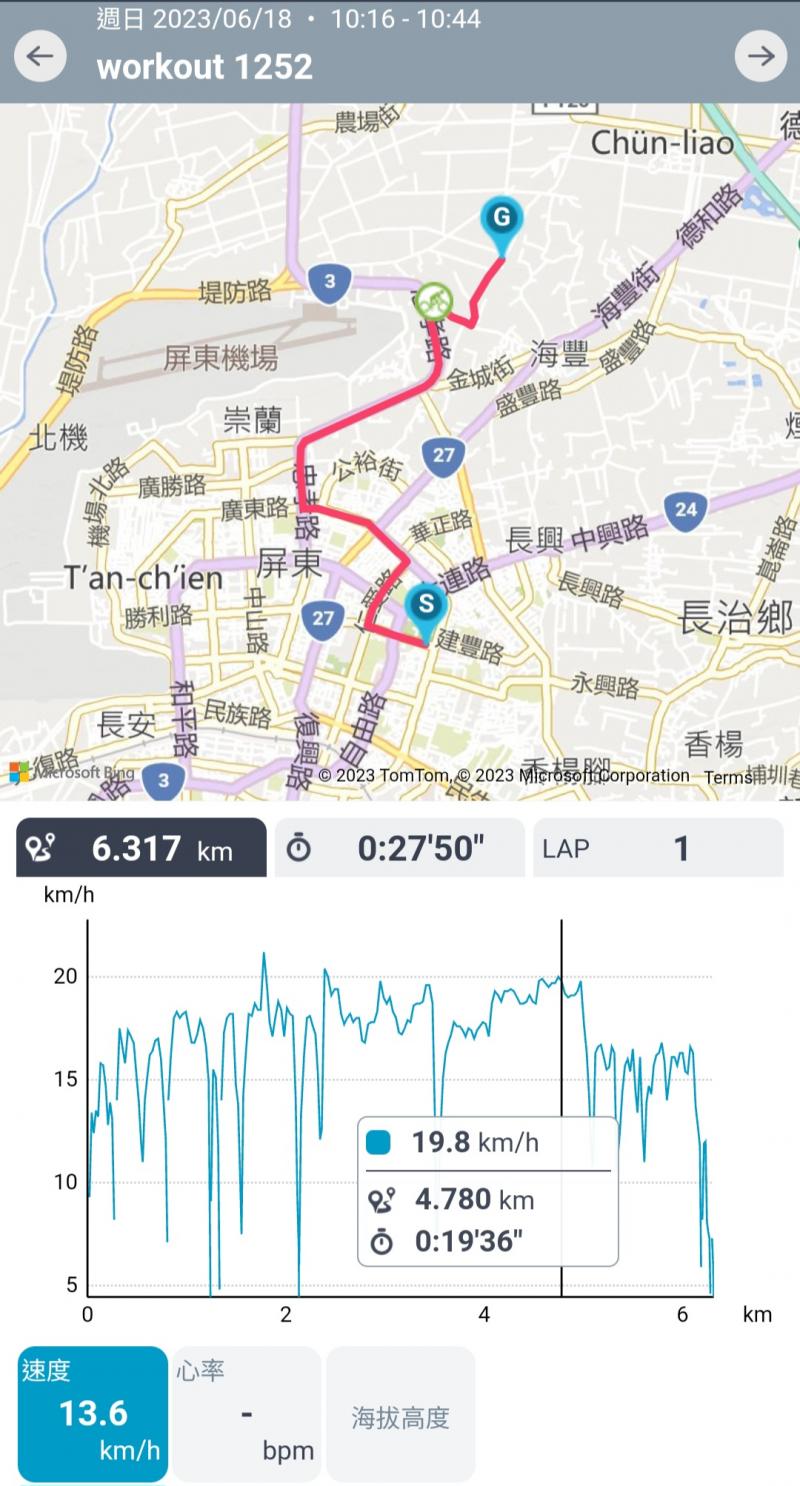Switch to the 0:27'50" time tab

pyautogui.click(x=399, y=848)
